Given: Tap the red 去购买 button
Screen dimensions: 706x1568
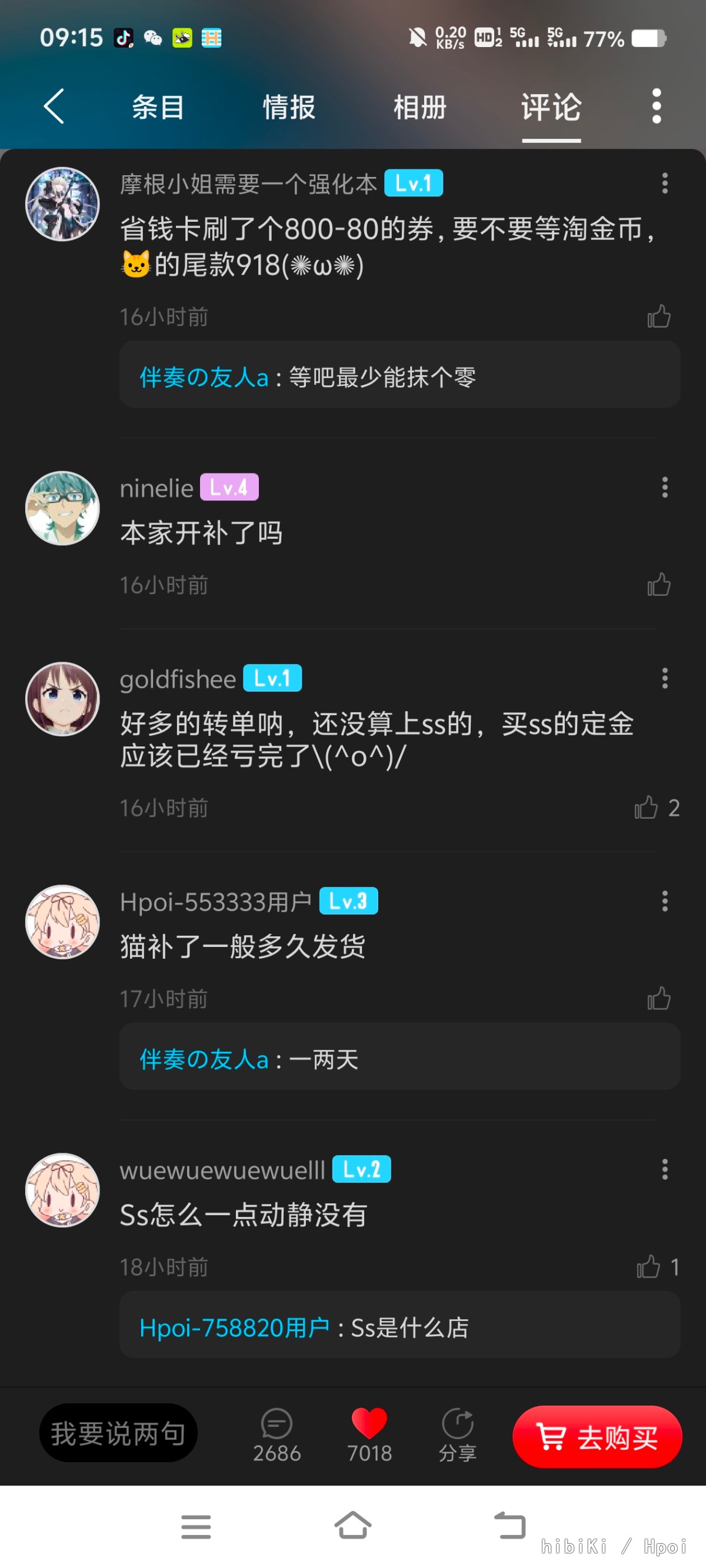Looking at the screenshot, I should click(x=597, y=1437).
